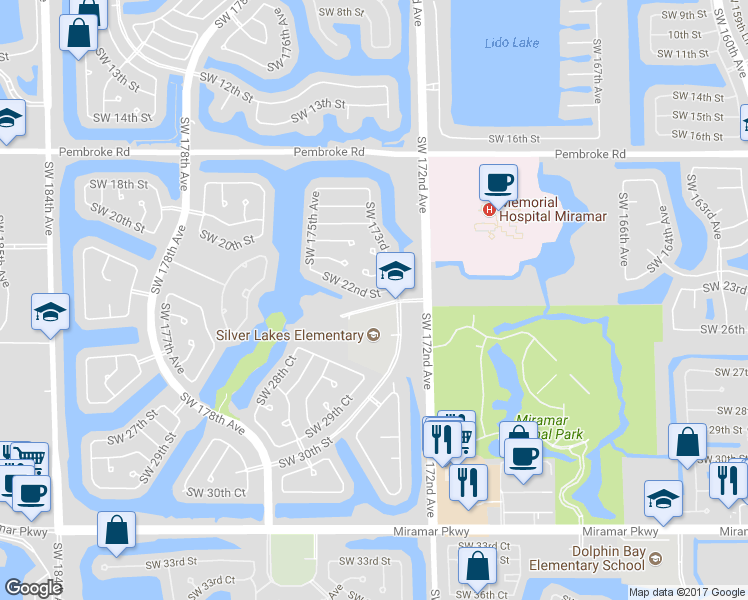
Task: Tap the cafe marker at Memorial Hospital Miramar
Action: (x=498, y=184)
